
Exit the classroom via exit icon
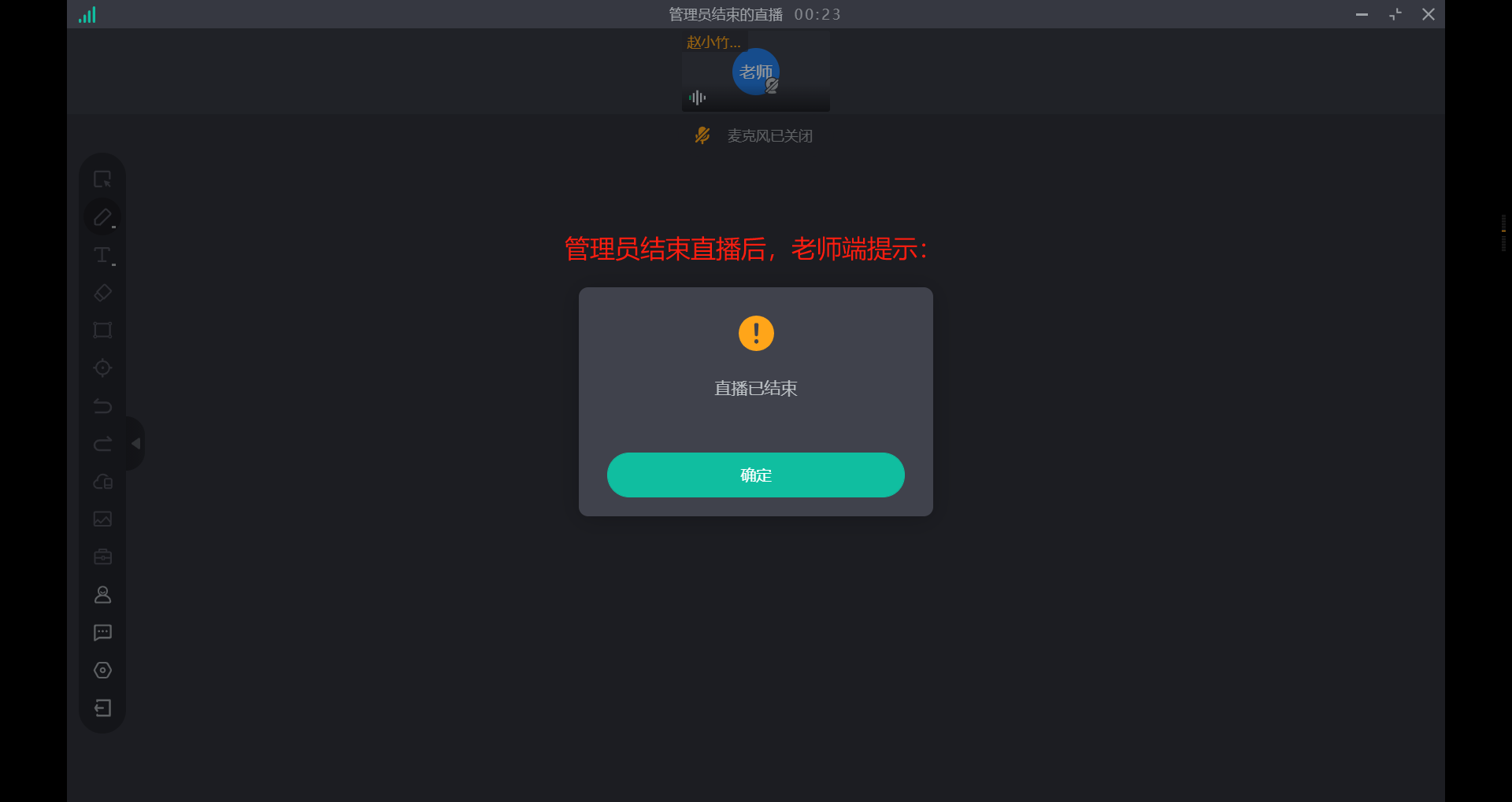click(x=102, y=708)
